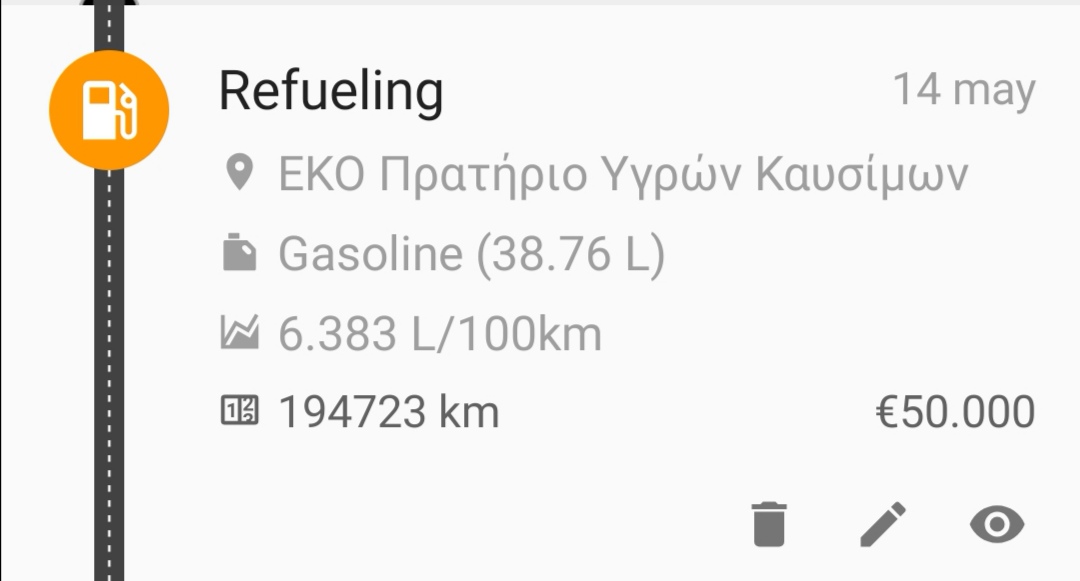Edit the refueling entry with pencil icon
This screenshot has height=581, width=1080.
pyautogui.click(x=883, y=524)
